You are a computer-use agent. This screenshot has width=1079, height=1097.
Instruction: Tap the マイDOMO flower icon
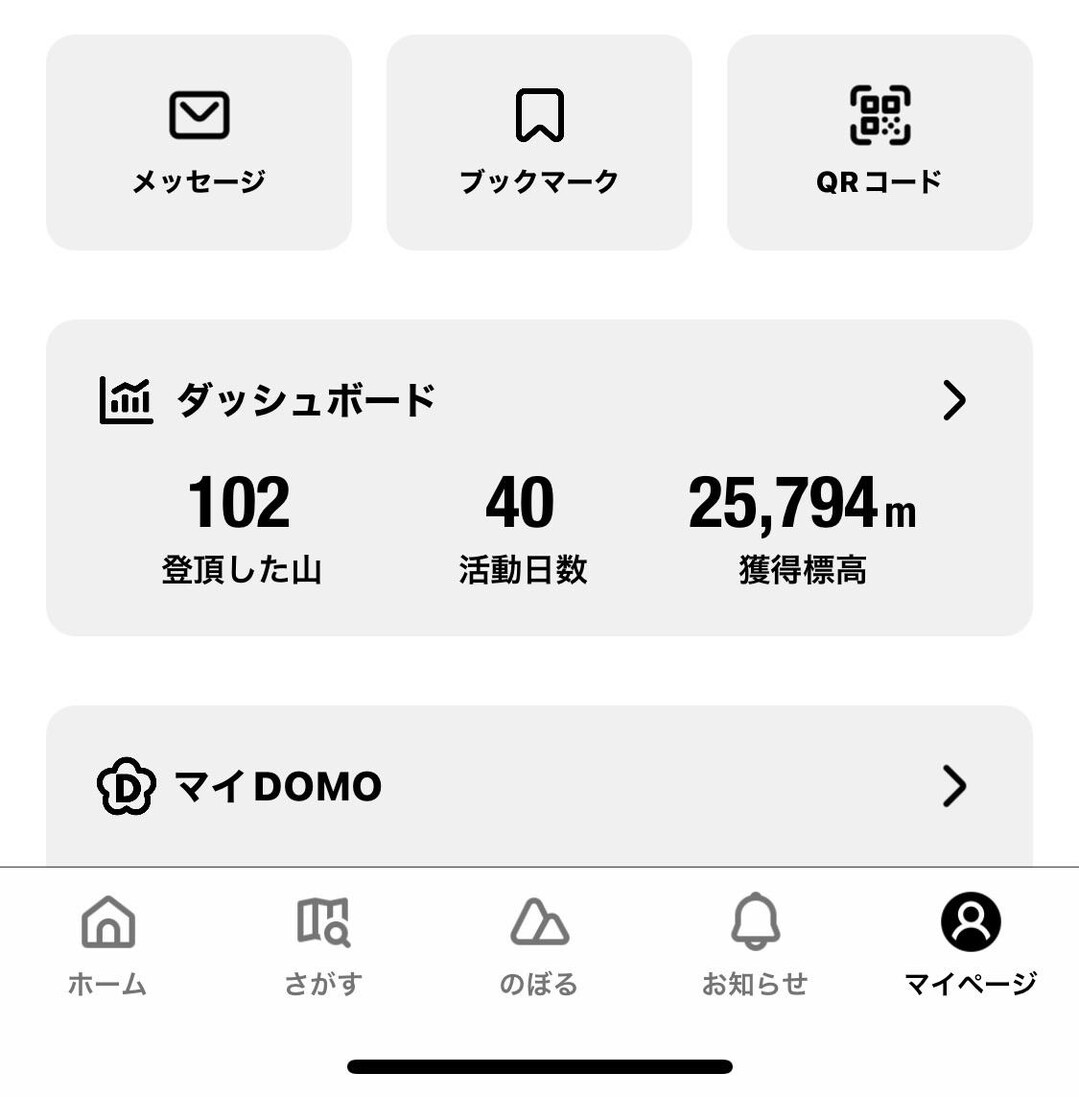tap(125, 787)
